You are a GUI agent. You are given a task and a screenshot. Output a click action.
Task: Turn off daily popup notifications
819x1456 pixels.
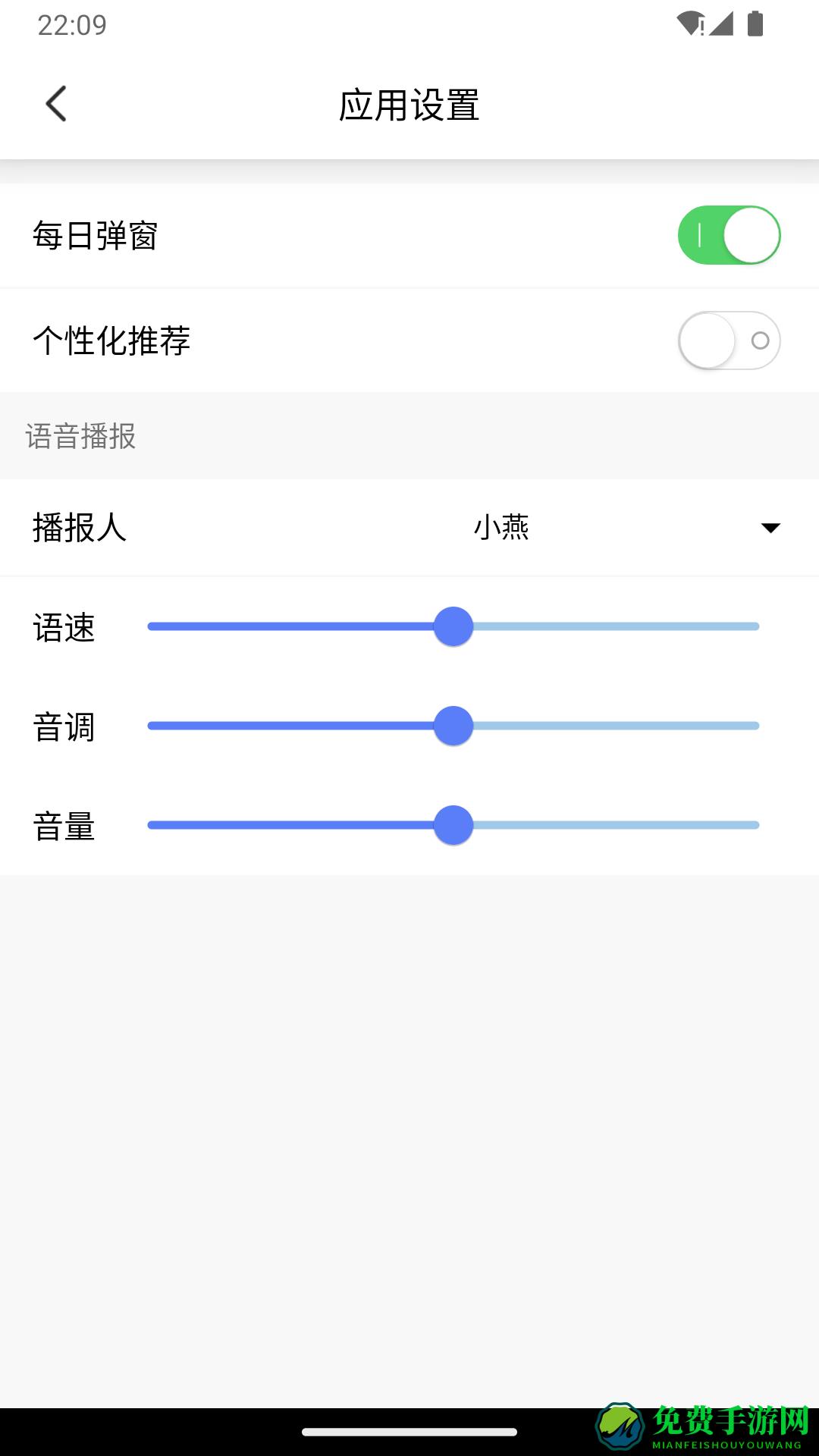pos(727,235)
